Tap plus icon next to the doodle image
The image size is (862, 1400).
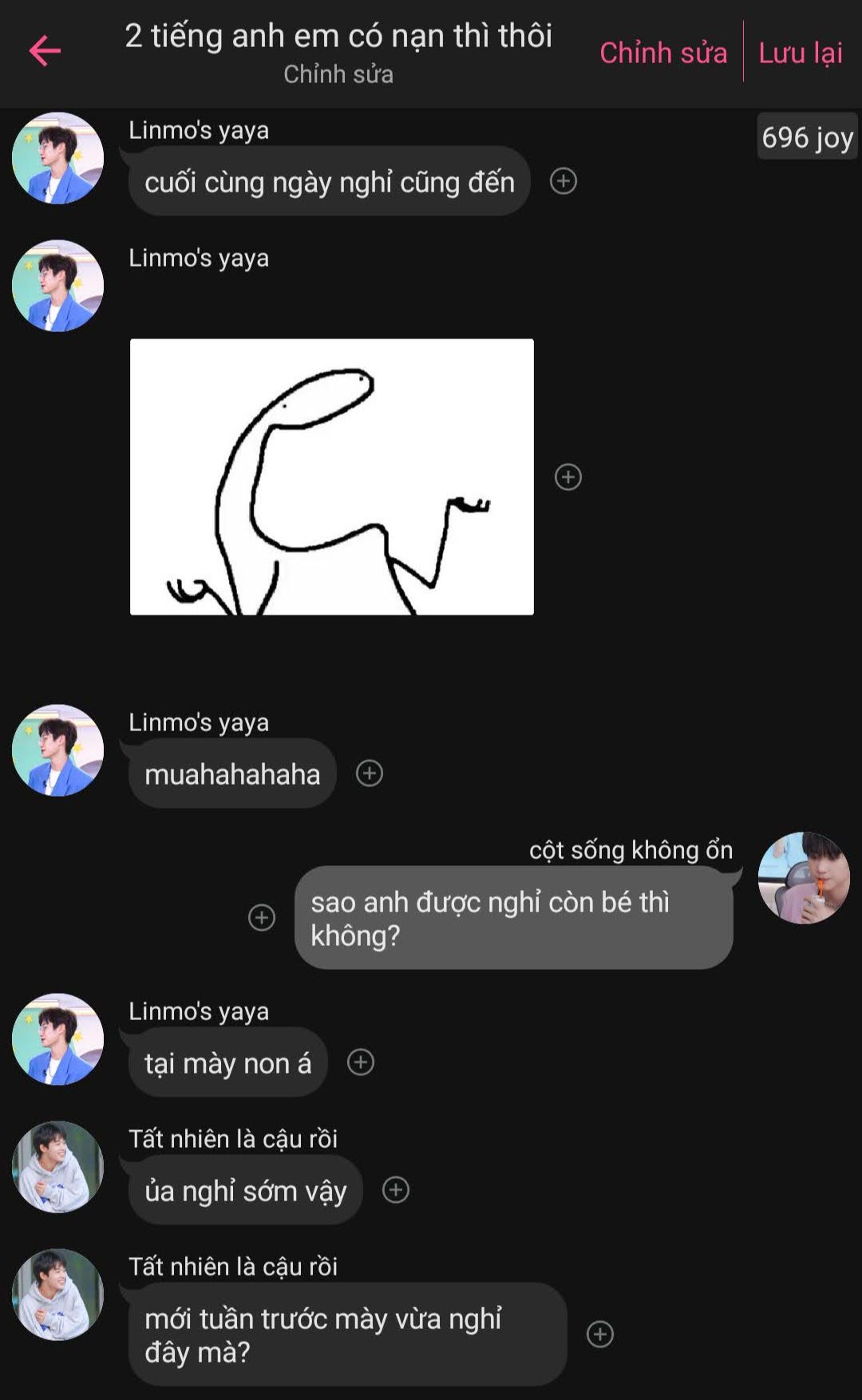click(x=568, y=477)
